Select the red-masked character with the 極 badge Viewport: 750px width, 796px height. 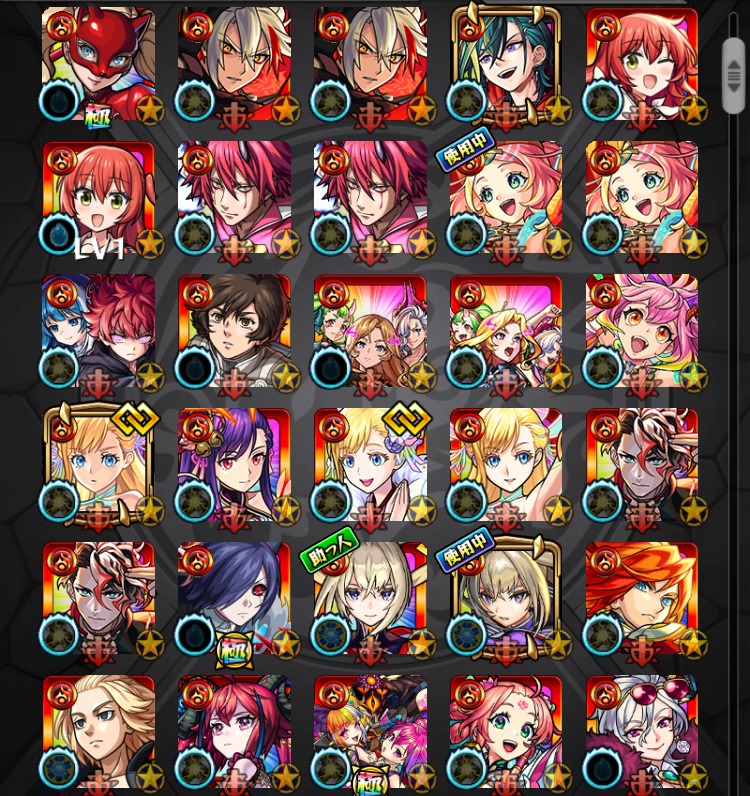coord(98,65)
